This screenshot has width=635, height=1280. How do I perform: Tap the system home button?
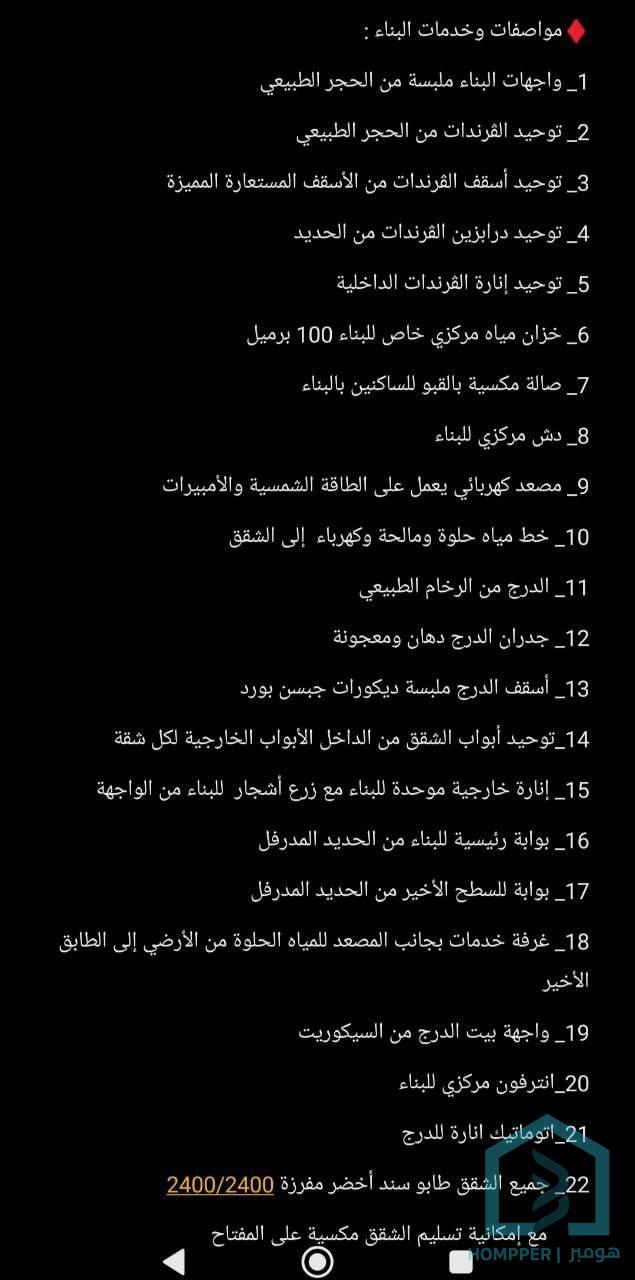[317, 1261]
